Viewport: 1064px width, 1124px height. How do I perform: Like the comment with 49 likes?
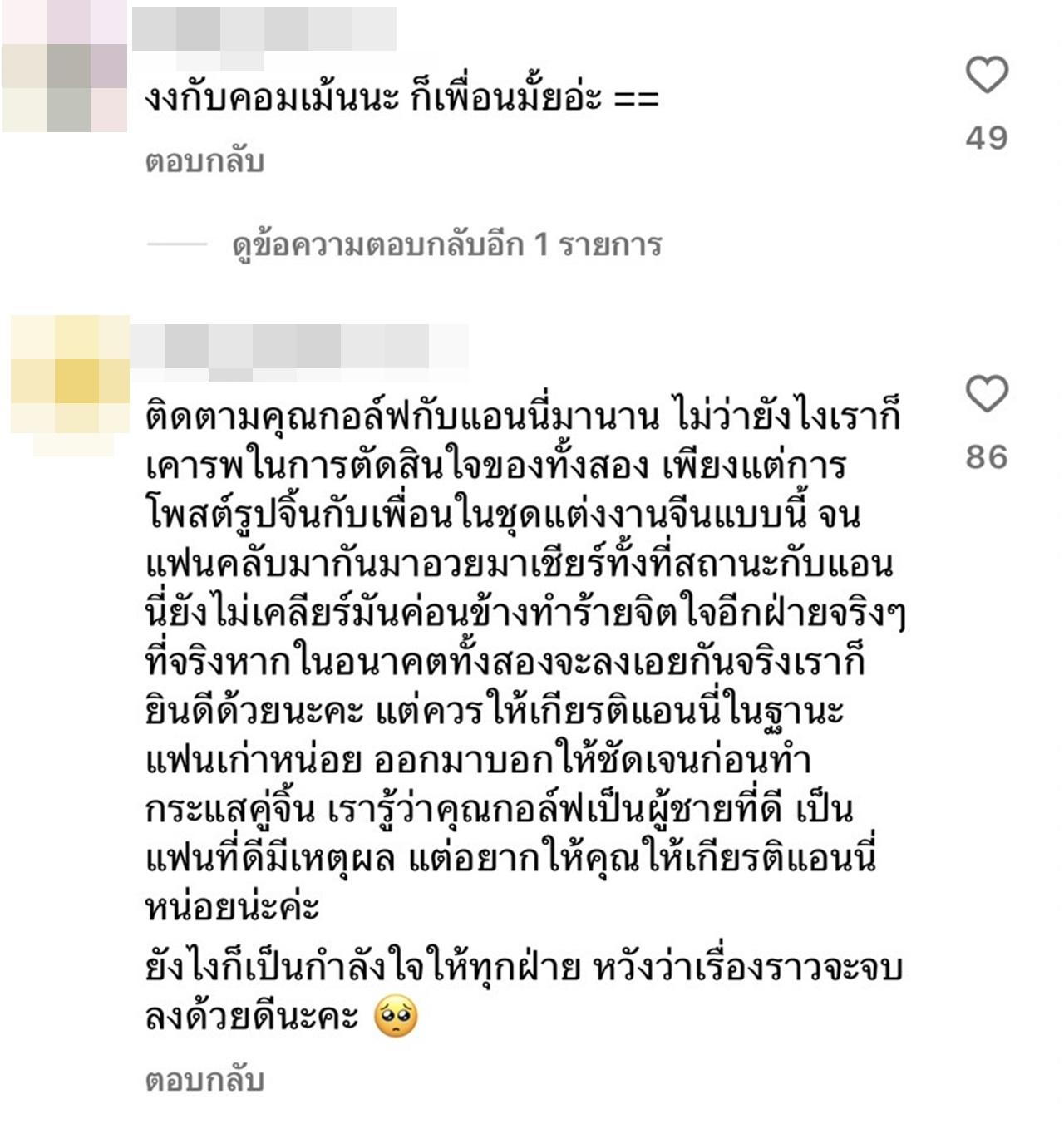[x=986, y=76]
